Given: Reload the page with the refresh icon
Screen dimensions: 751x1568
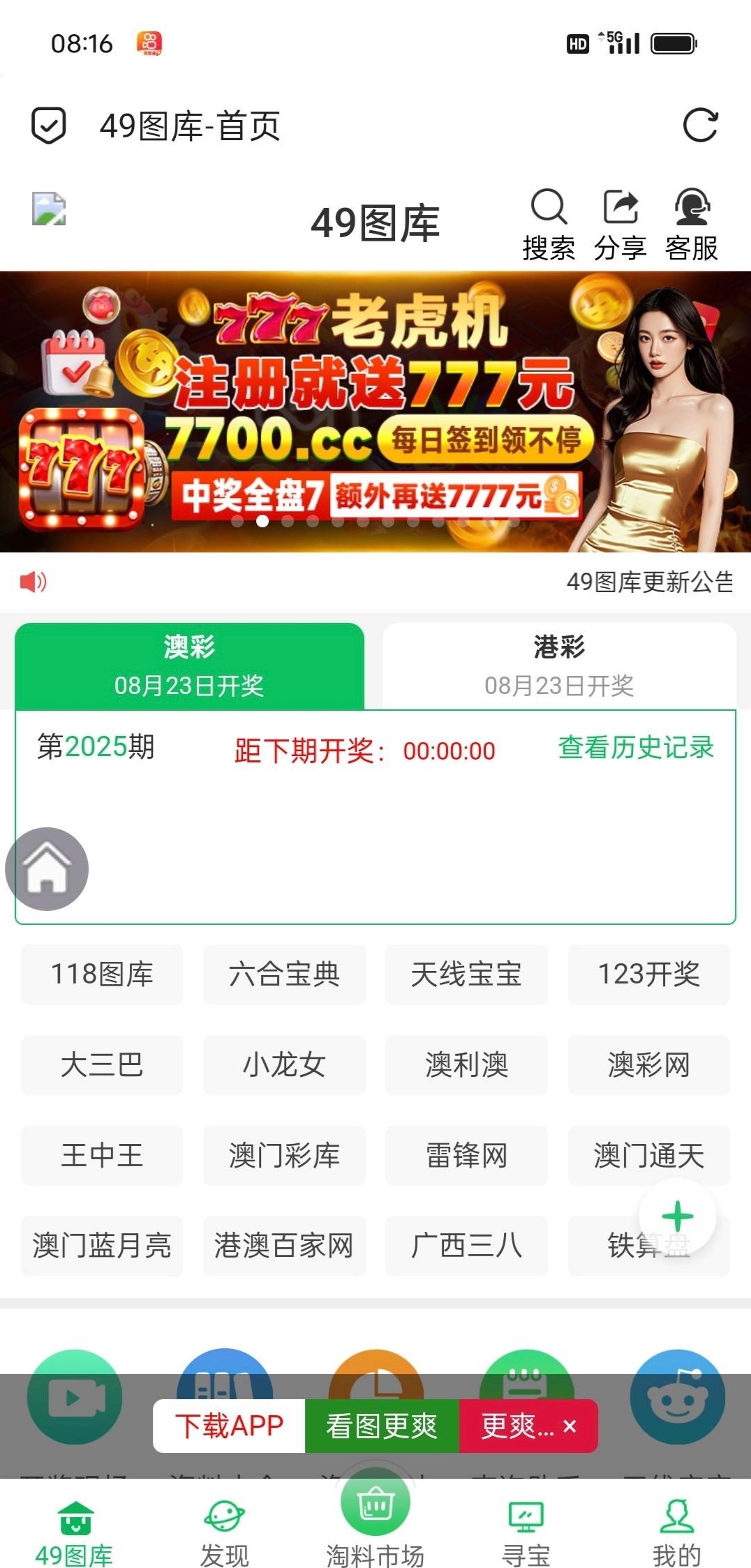Looking at the screenshot, I should 700,126.
